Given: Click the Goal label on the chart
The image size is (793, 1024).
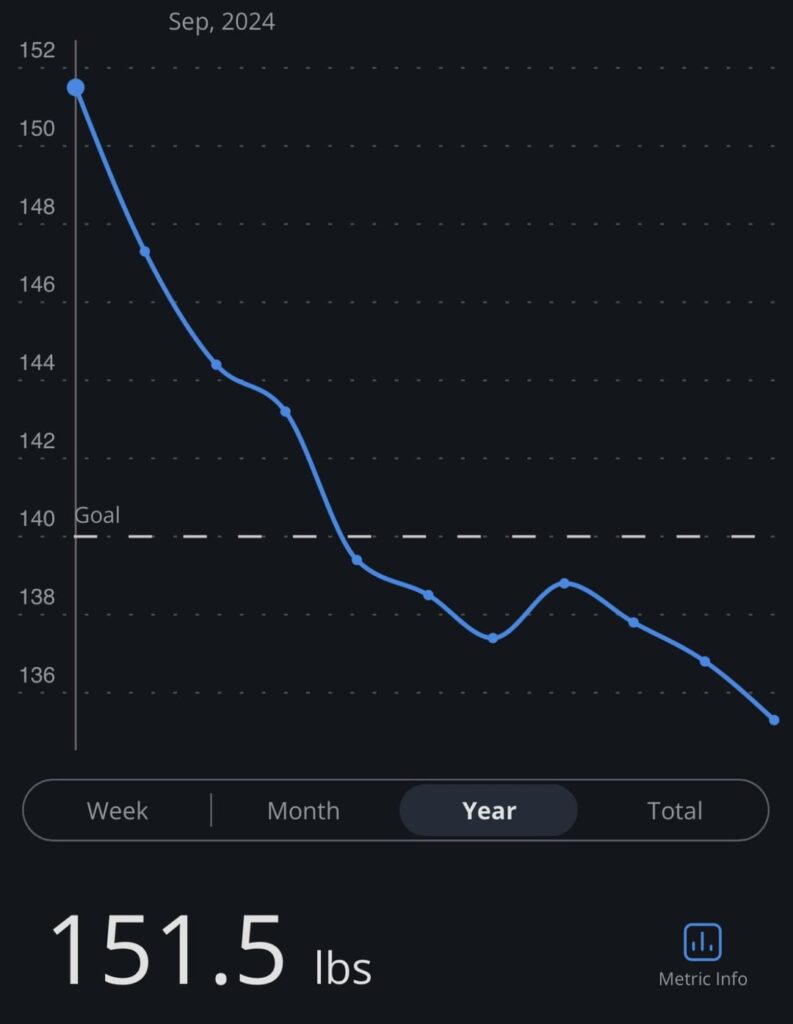Looking at the screenshot, I should [97, 515].
